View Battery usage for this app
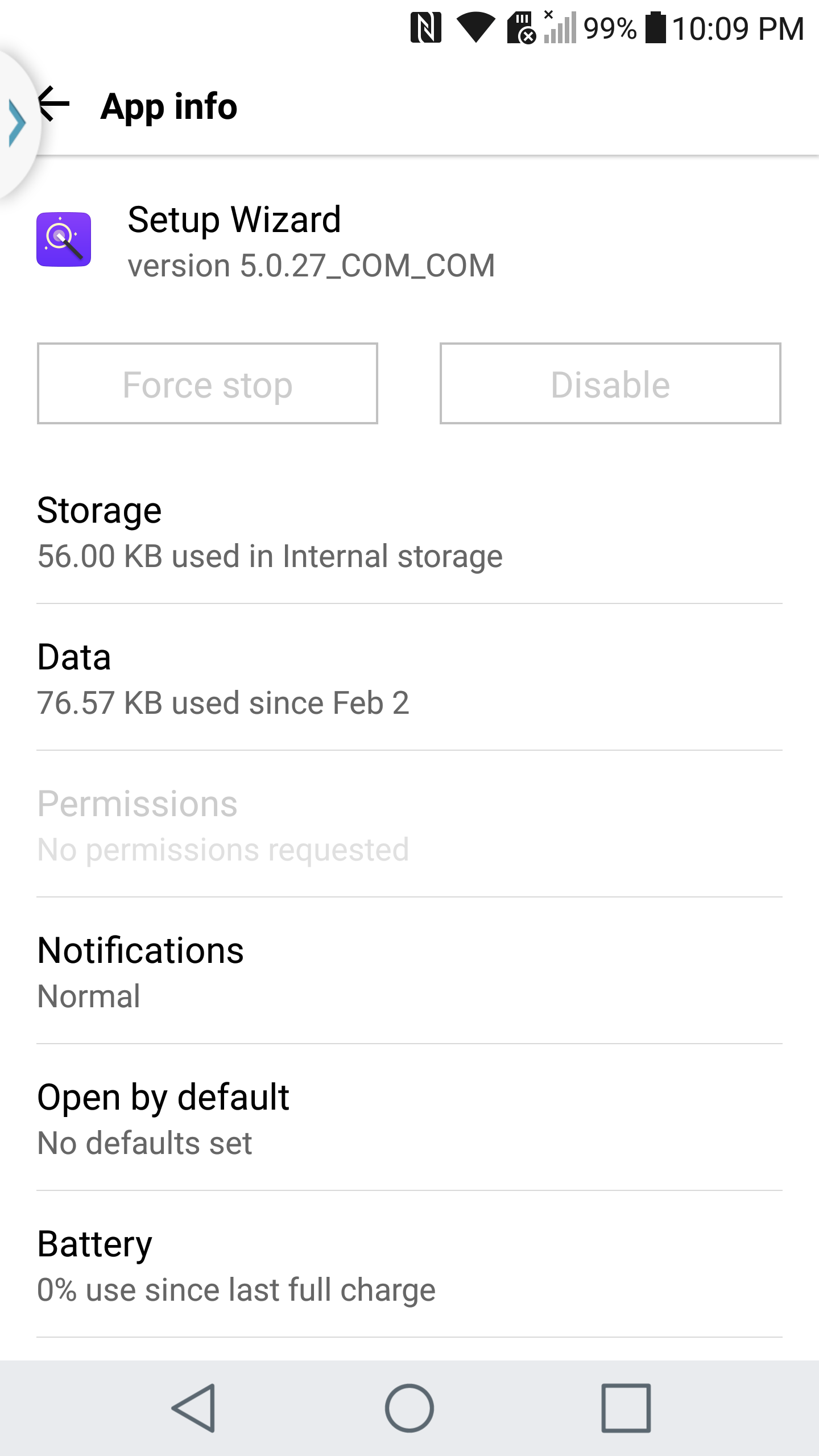 (x=409, y=1266)
